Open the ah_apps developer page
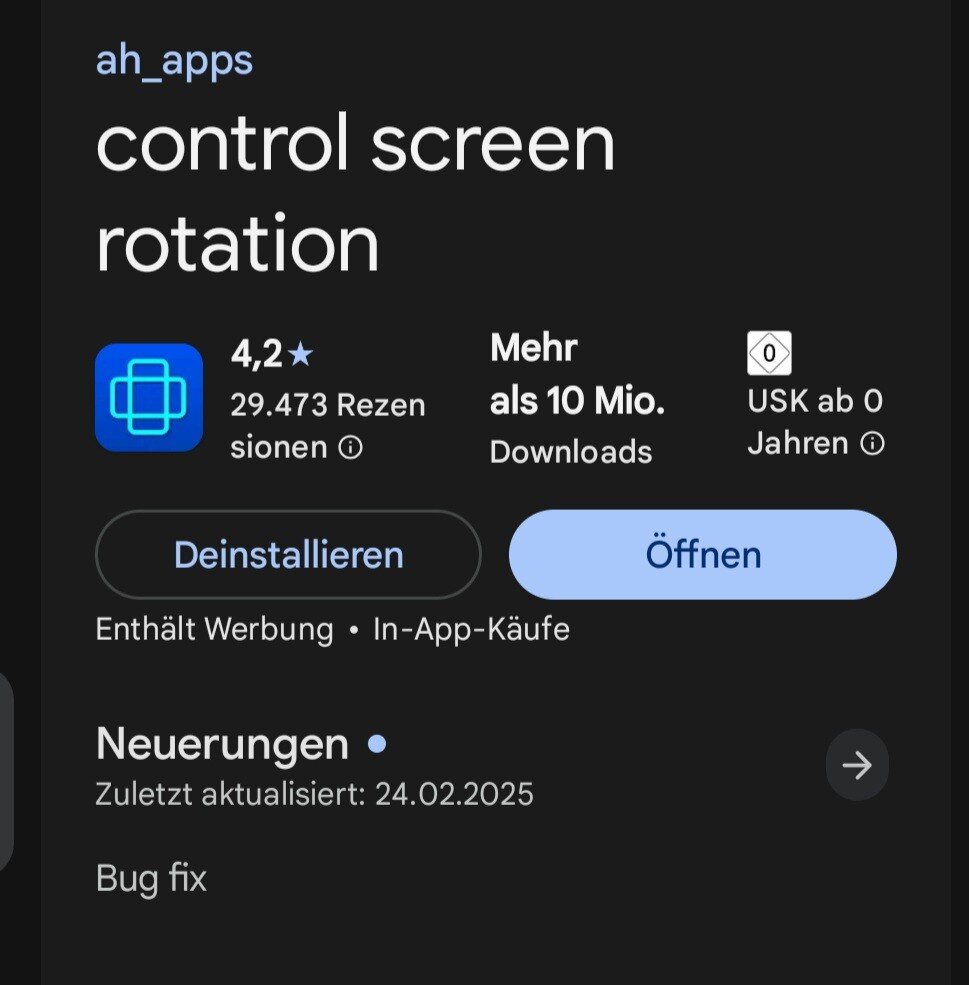This screenshot has height=985, width=969. click(x=174, y=61)
